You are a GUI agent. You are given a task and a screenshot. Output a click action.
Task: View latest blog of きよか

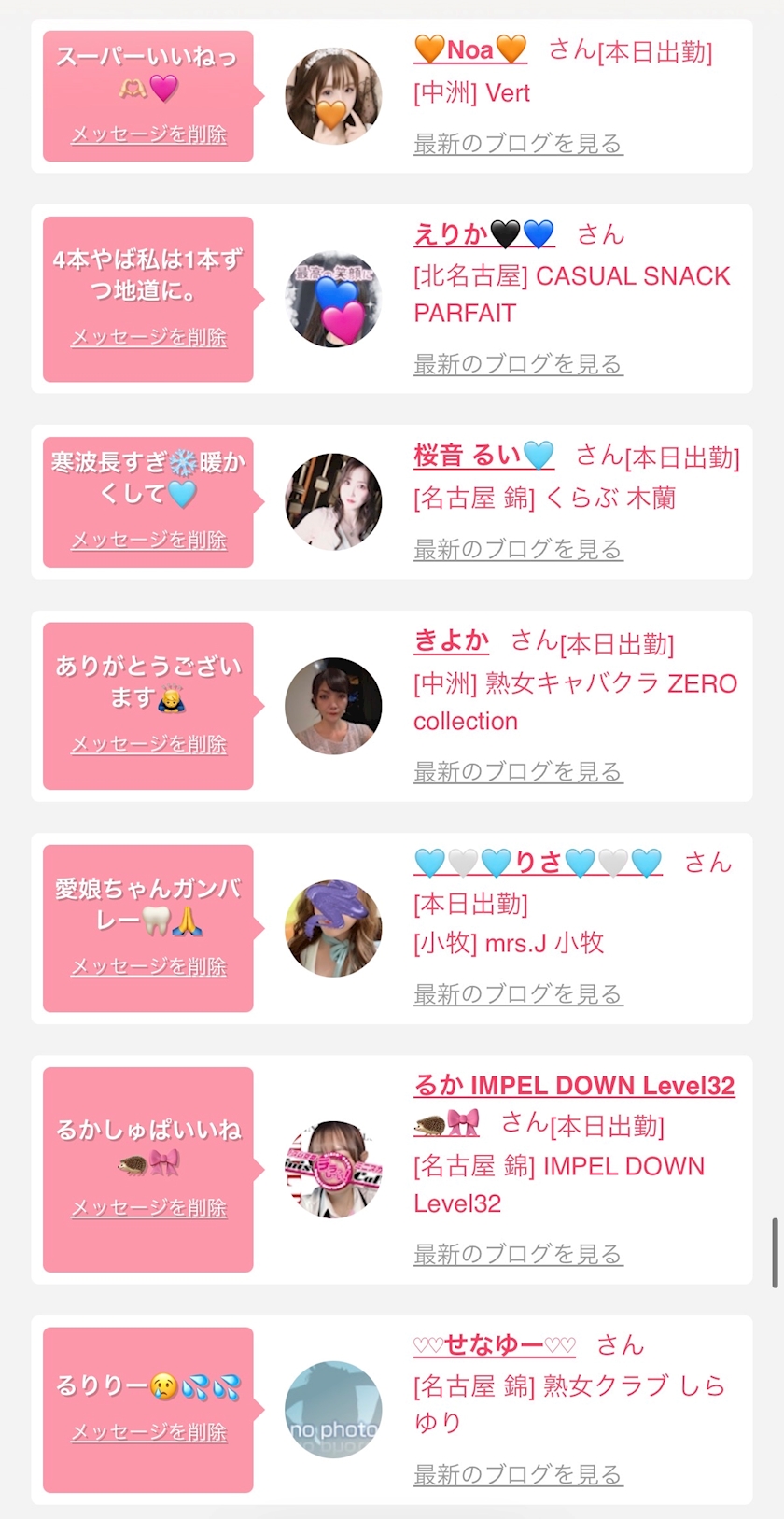coord(518,771)
